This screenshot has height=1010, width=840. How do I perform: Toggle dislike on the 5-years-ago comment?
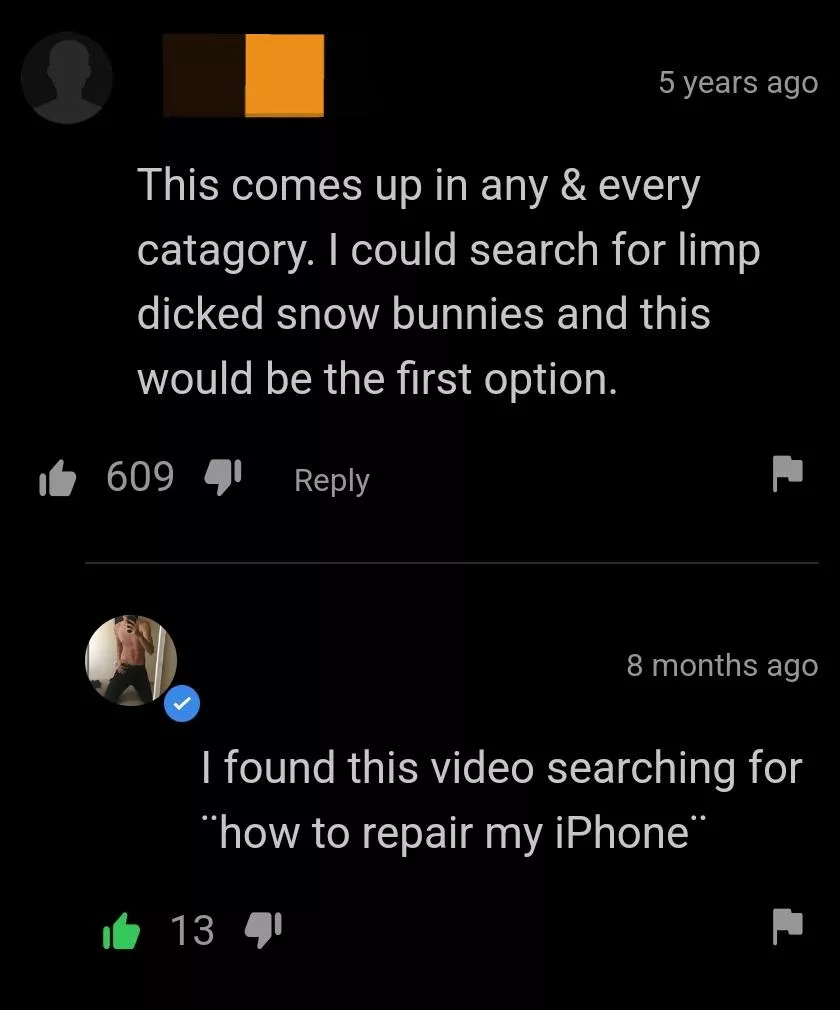pos(224,480)
